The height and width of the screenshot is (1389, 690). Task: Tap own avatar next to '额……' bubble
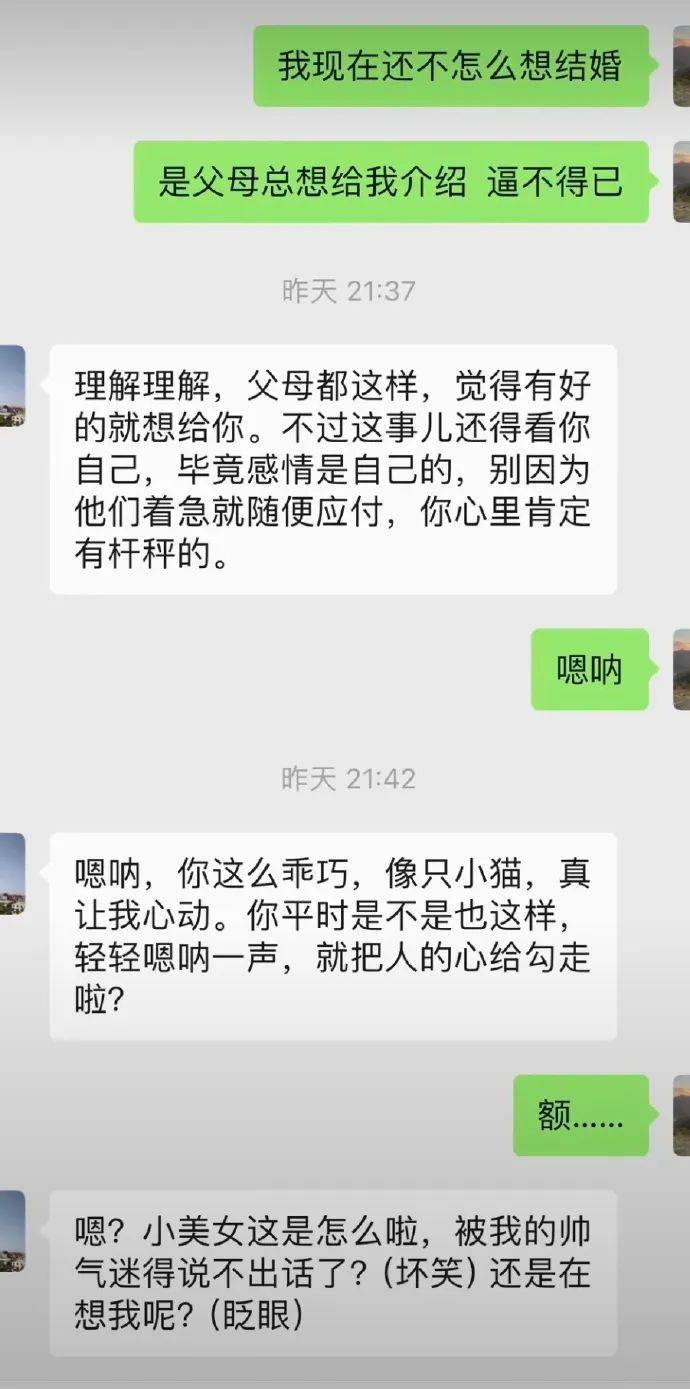[681, 1115]
